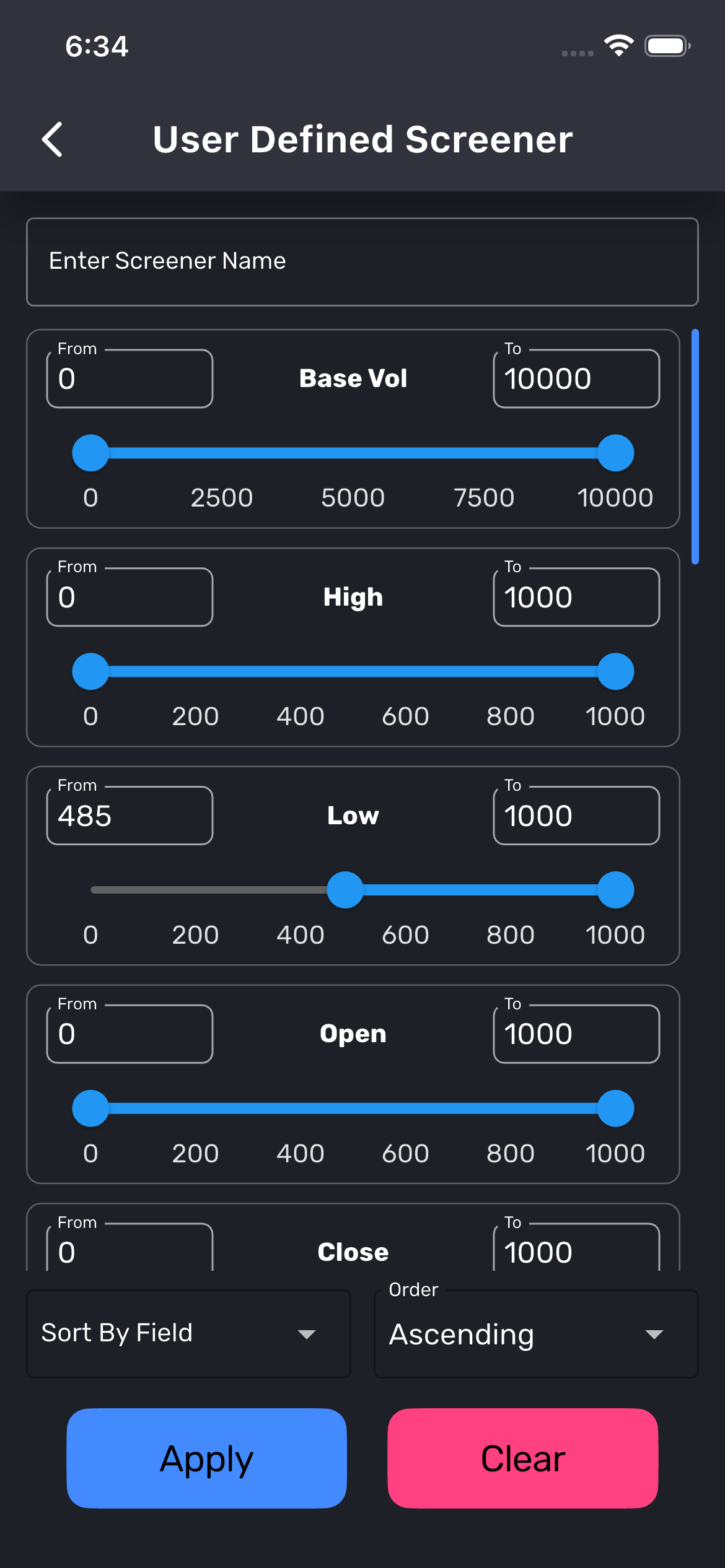Tap the Close From field
Image resolution: width=725 pixels, height=1568 pixels.
(x=130, y=1251)
